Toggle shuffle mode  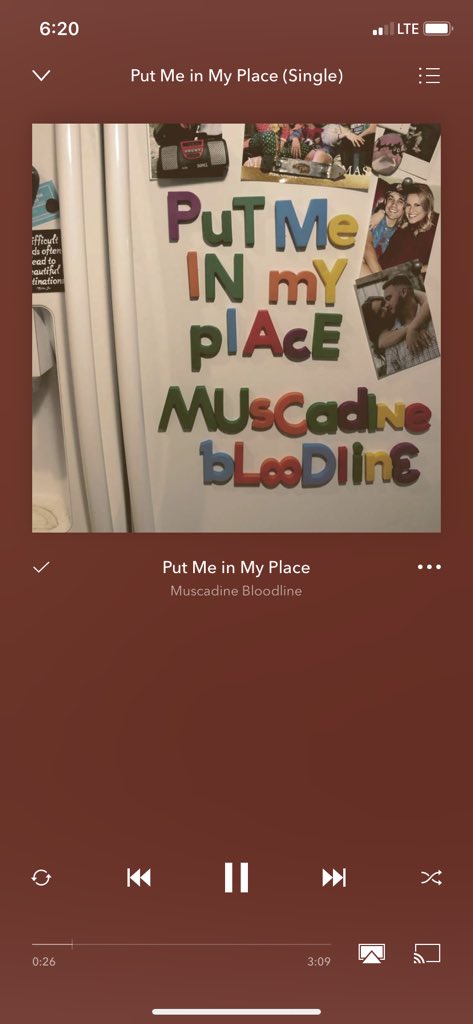coord(431,878)
